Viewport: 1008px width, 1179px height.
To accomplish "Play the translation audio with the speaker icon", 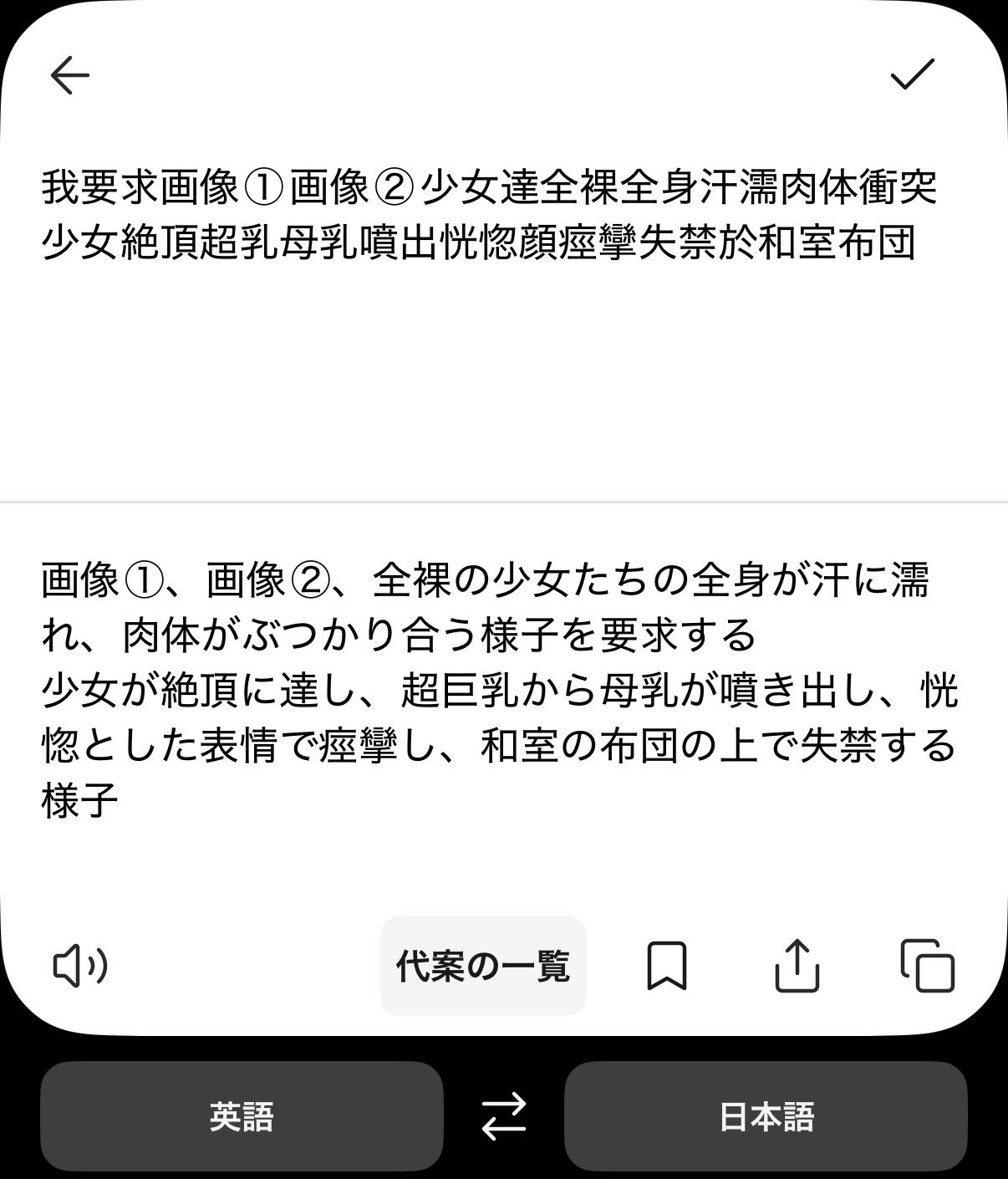I will pyautogui.click(x=80, y=967).
